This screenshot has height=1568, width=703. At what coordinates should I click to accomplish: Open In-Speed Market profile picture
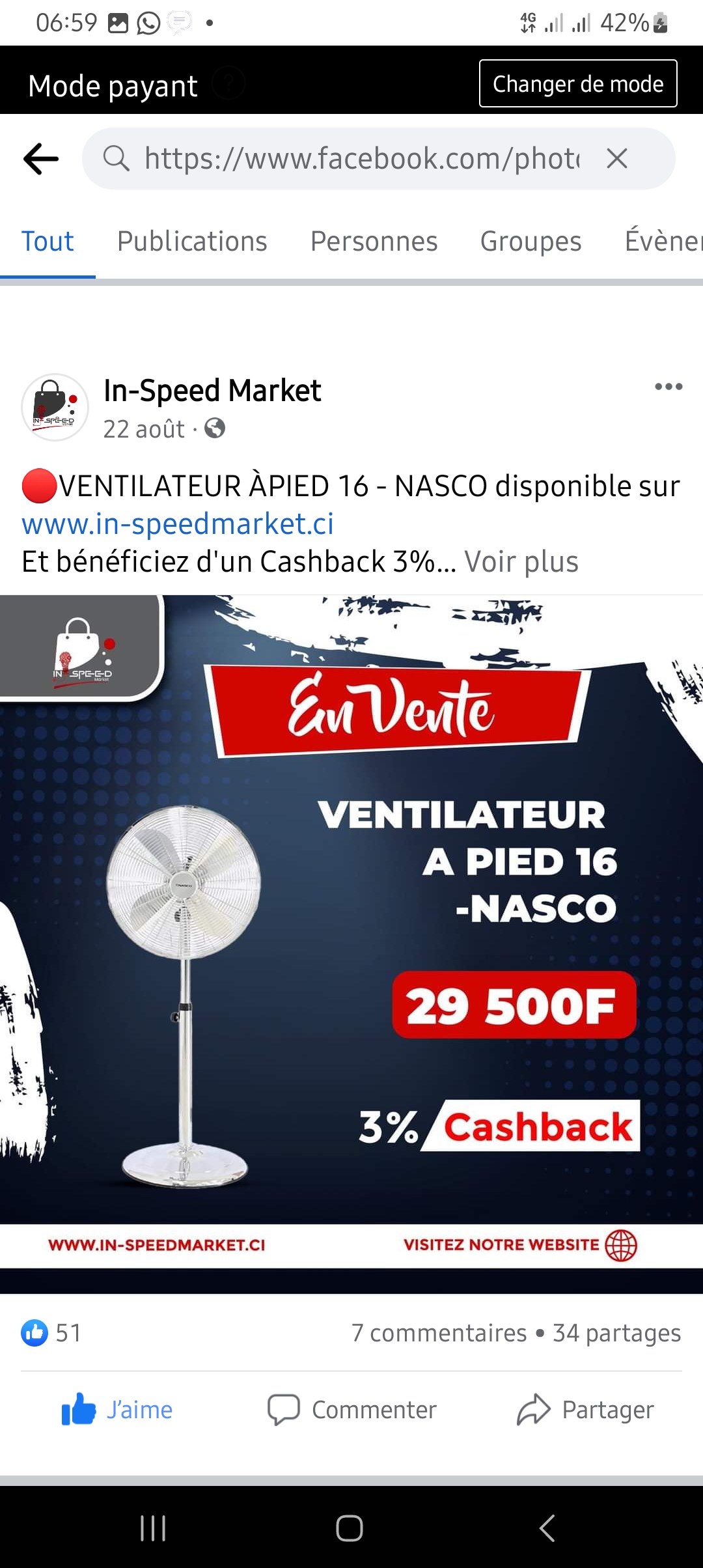click(x=55, y=407)
